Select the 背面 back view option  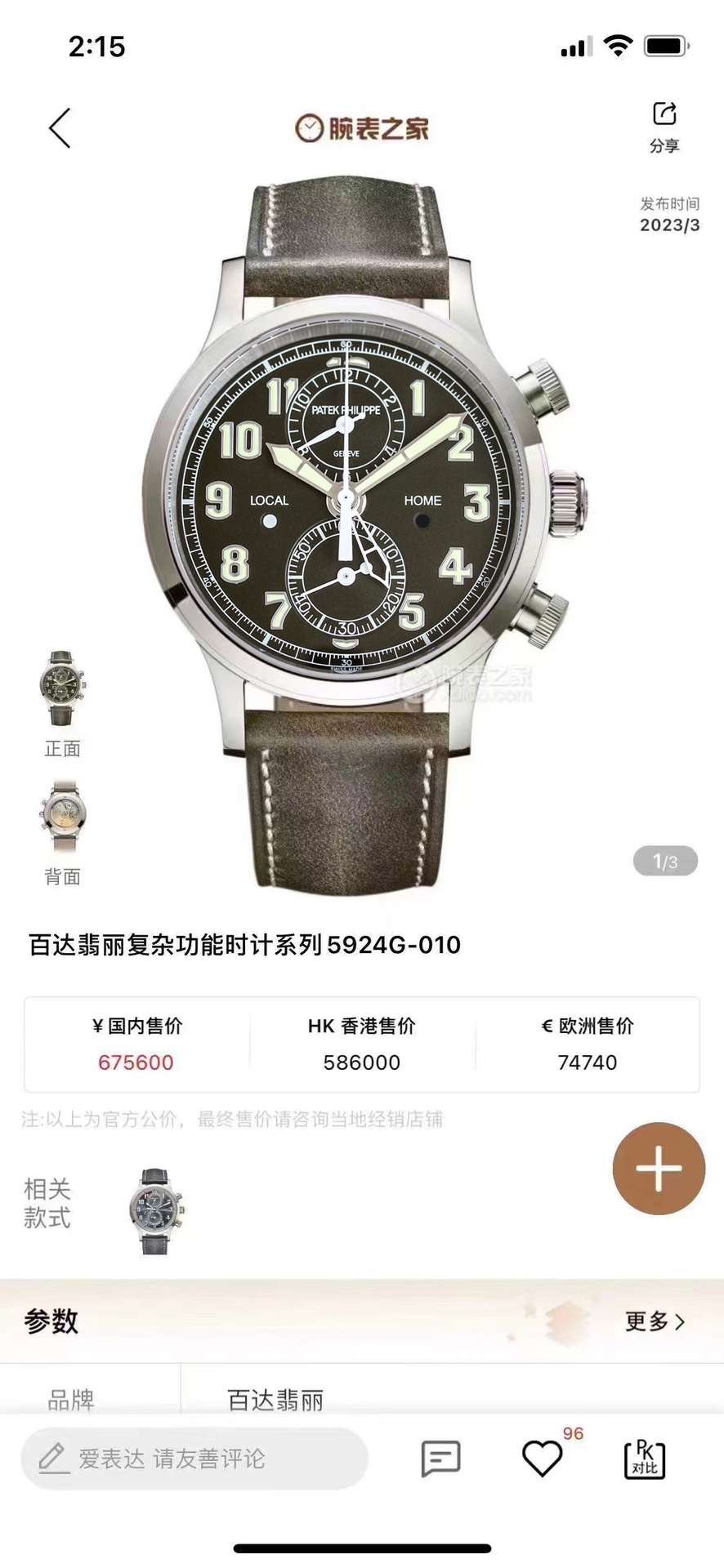64,826
